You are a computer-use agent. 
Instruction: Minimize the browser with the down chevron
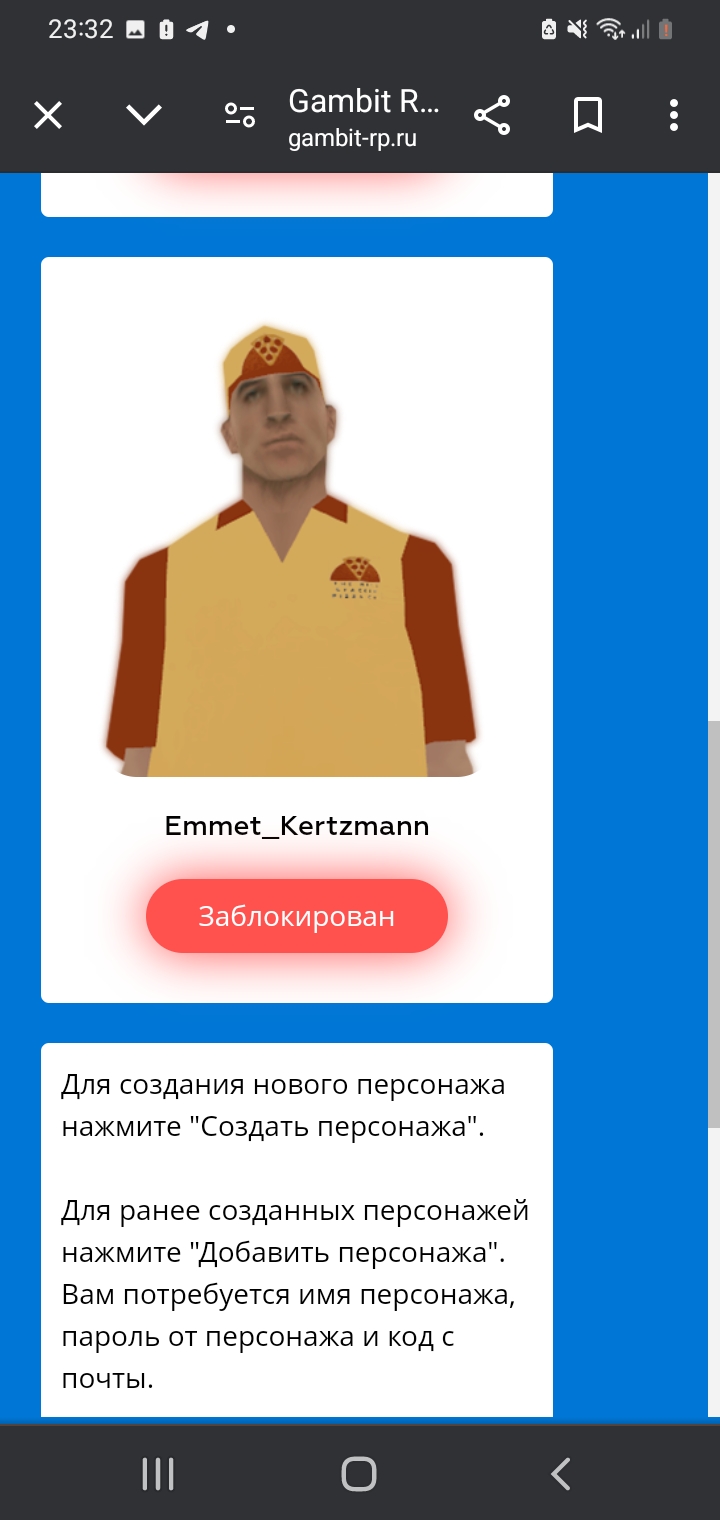(x=144, y=116)
